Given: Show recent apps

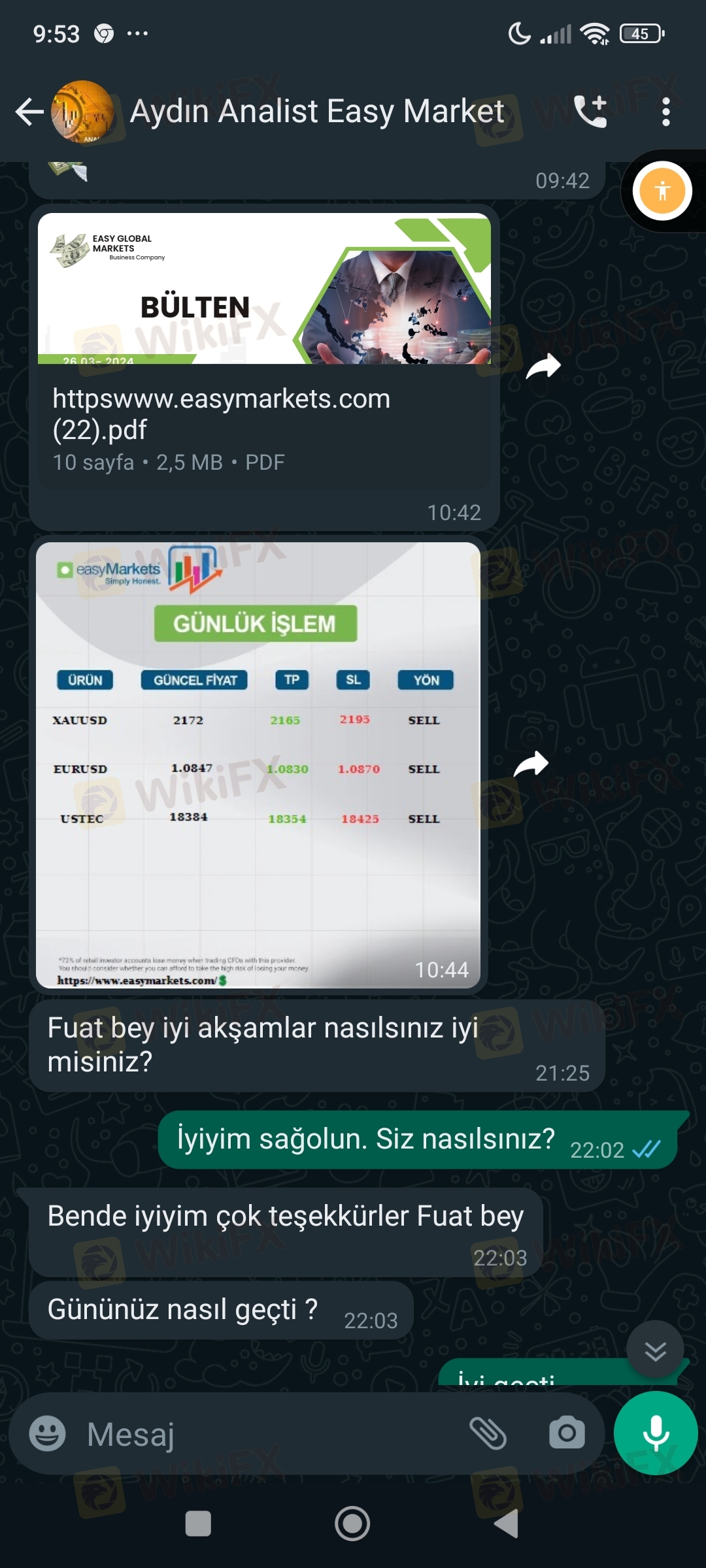Looking at the screenshot, I should (198, 1524).
